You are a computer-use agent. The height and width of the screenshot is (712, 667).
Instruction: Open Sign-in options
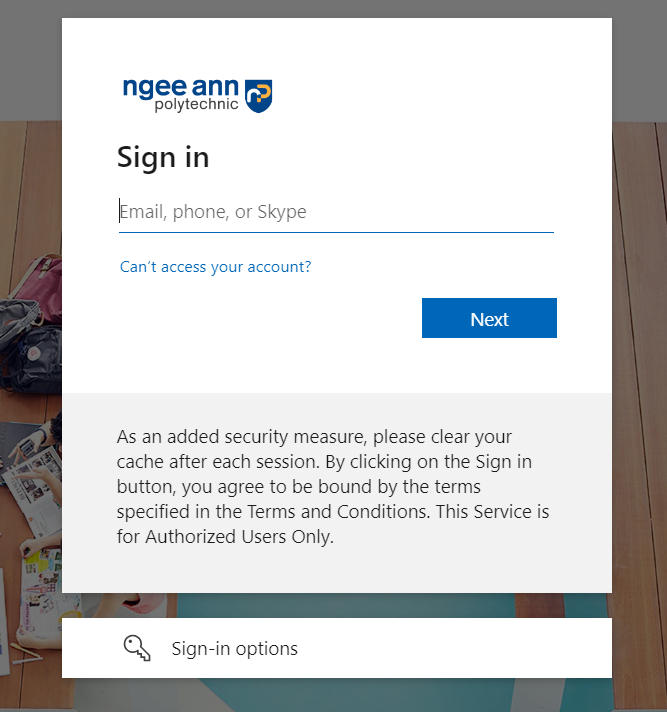[234, 648]
